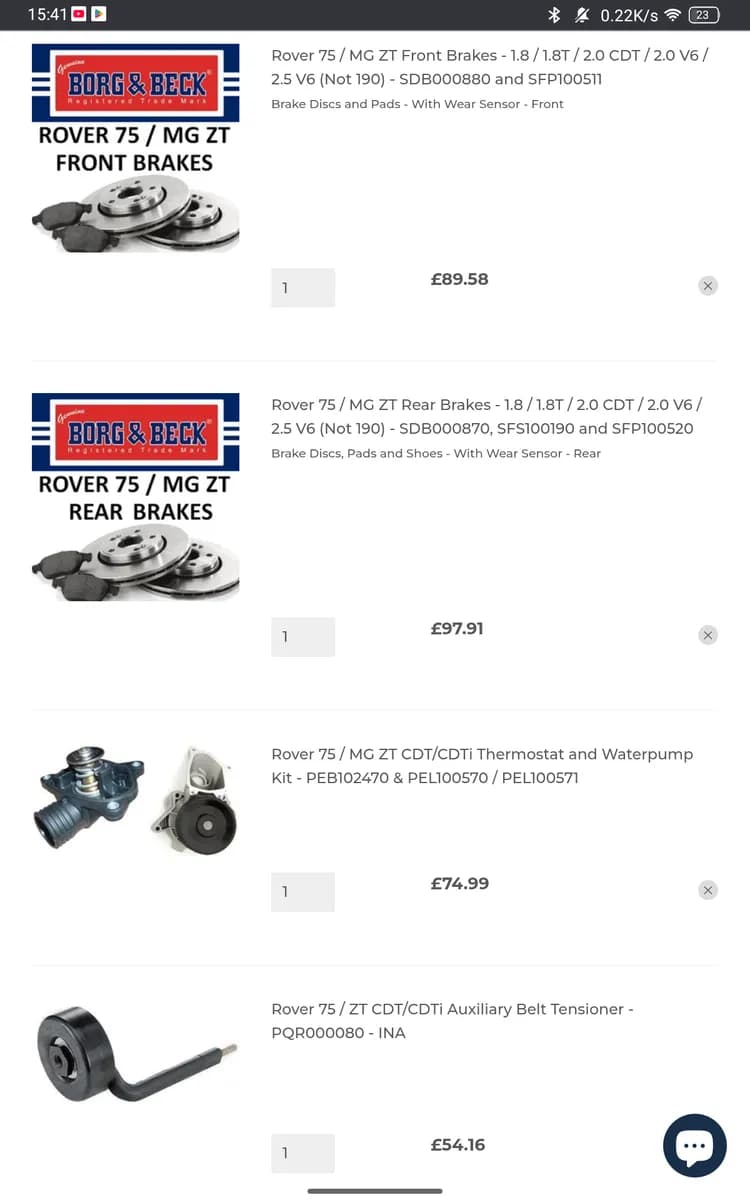Edit quantity for Auxiliary Belt Tensioner
Screen dimensions: 750x1200
click(303, 1153)
